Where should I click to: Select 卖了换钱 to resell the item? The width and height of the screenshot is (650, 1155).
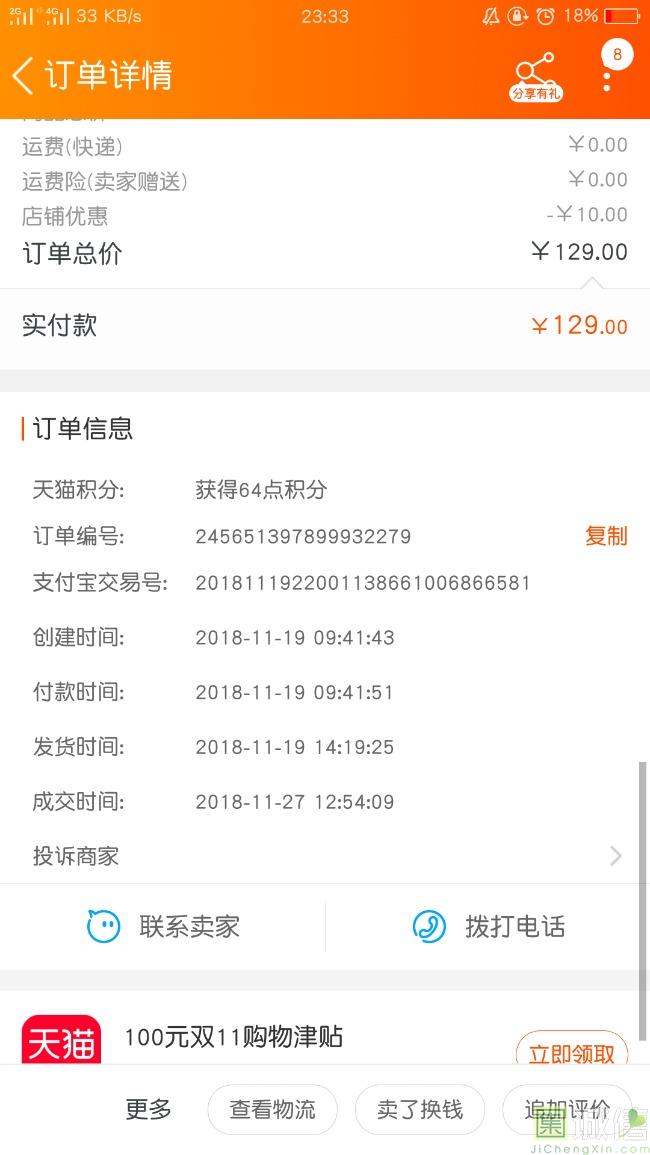click(x=420, y=1109)
